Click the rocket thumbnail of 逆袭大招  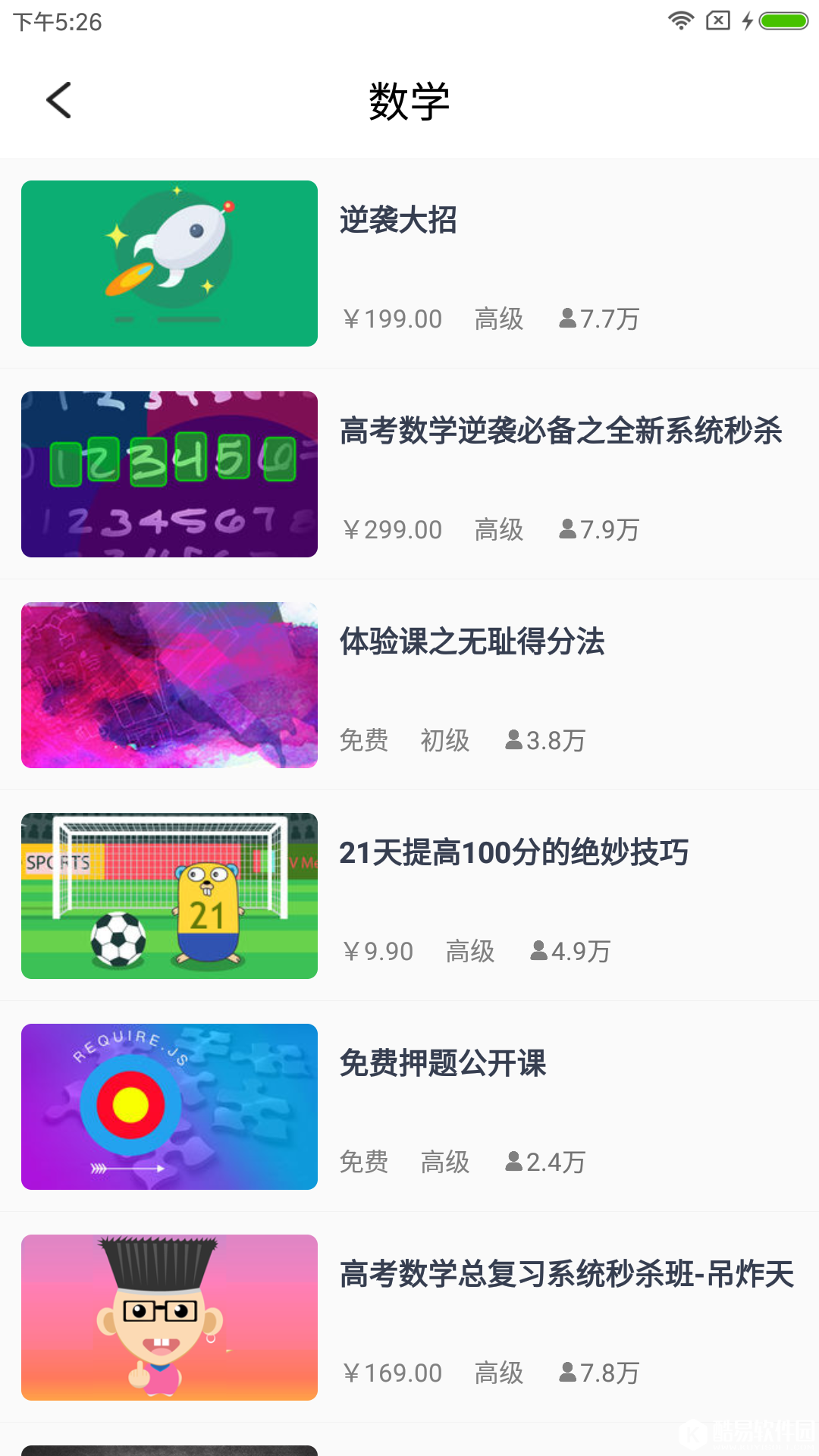[169, 263]
